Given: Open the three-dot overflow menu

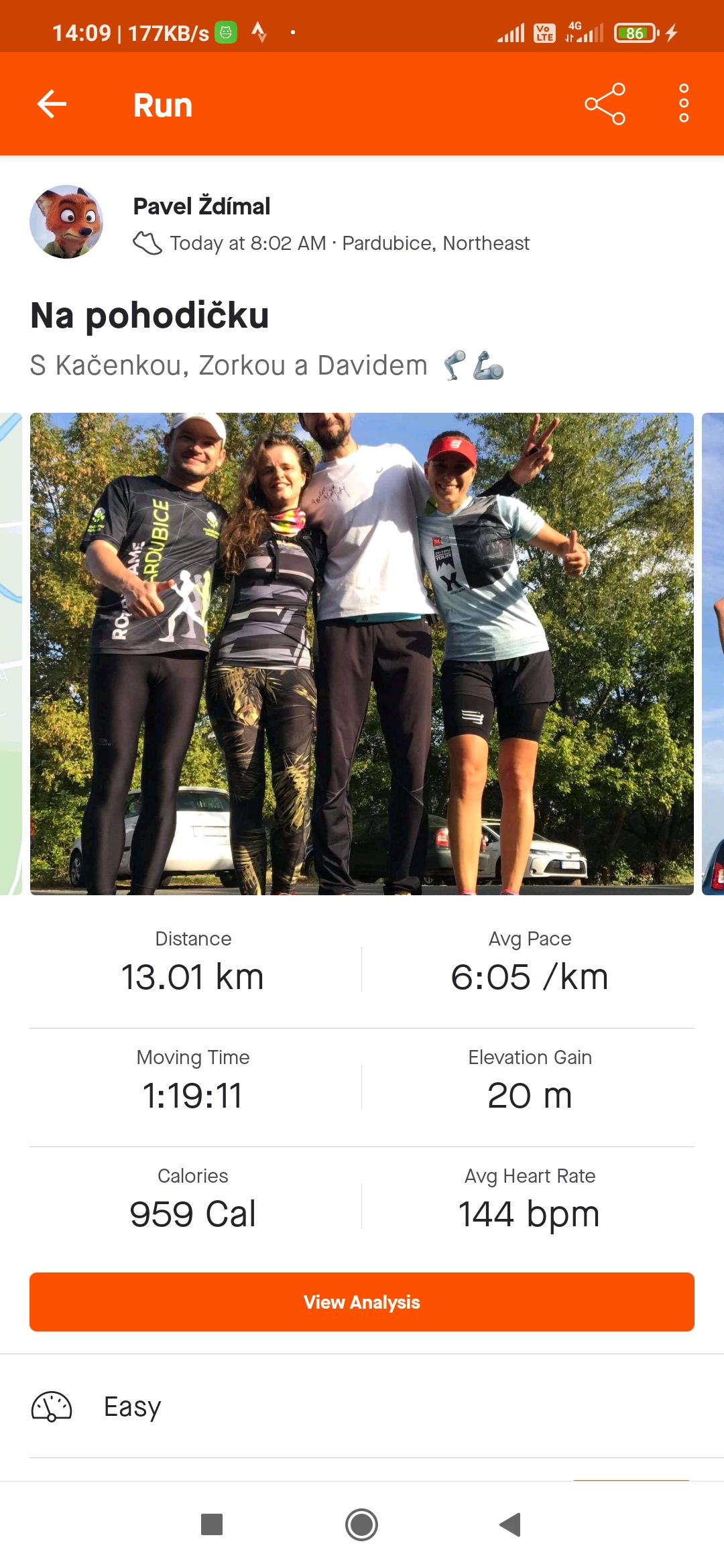Looking at the screenshot, I should pyautogui.click(x=684, y=104).
